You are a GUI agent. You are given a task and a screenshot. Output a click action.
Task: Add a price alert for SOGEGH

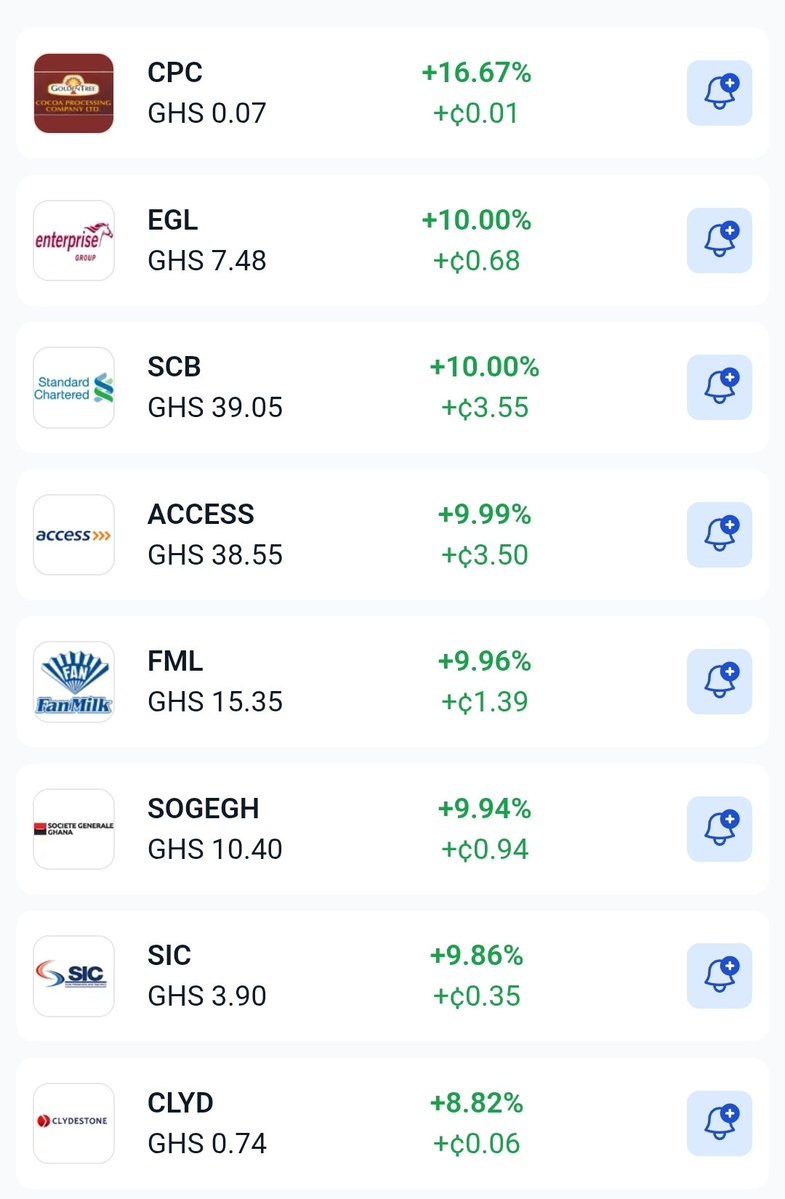(x=719, y=828)
